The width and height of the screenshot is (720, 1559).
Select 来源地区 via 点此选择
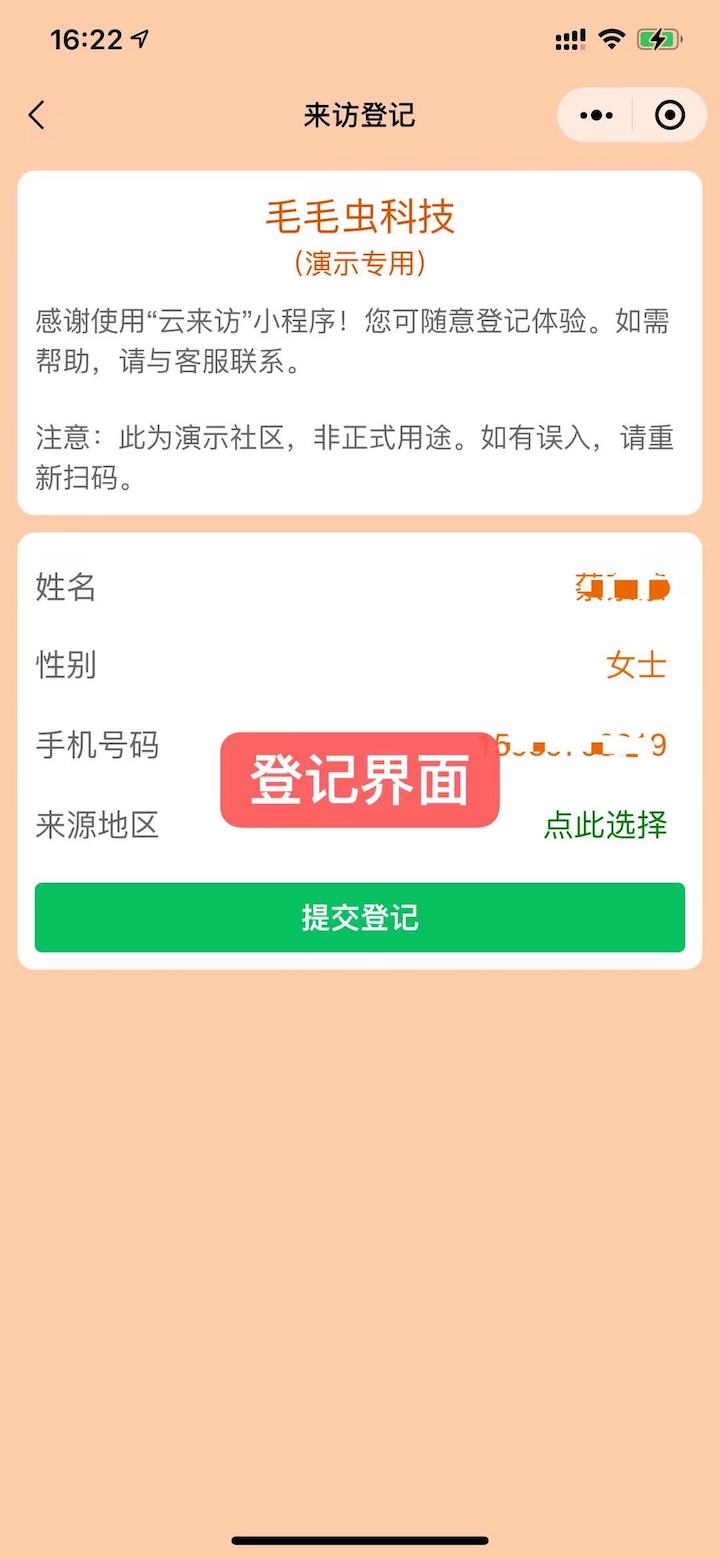click(x=605, y=825)
